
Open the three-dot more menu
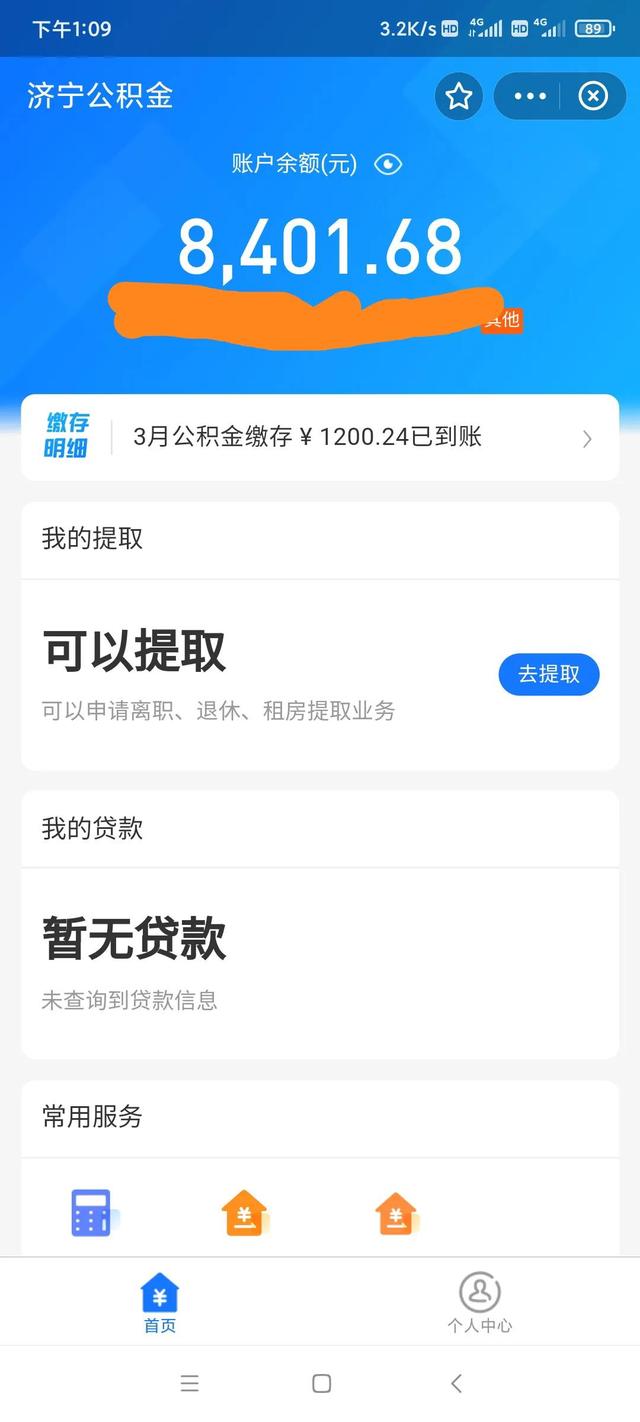click(530, 96)
